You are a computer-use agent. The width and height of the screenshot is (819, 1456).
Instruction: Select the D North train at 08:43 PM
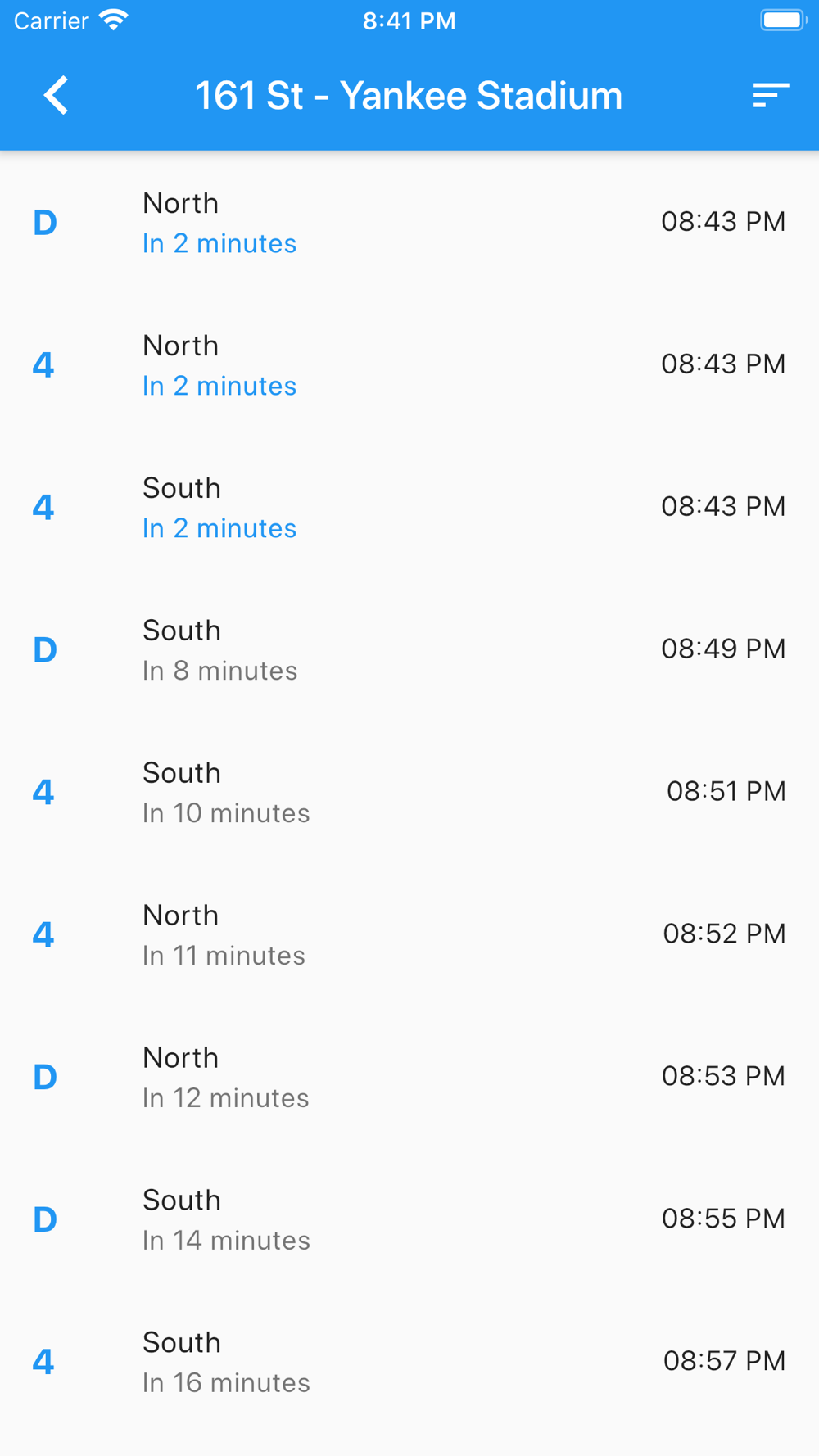(x=409, y=222)
